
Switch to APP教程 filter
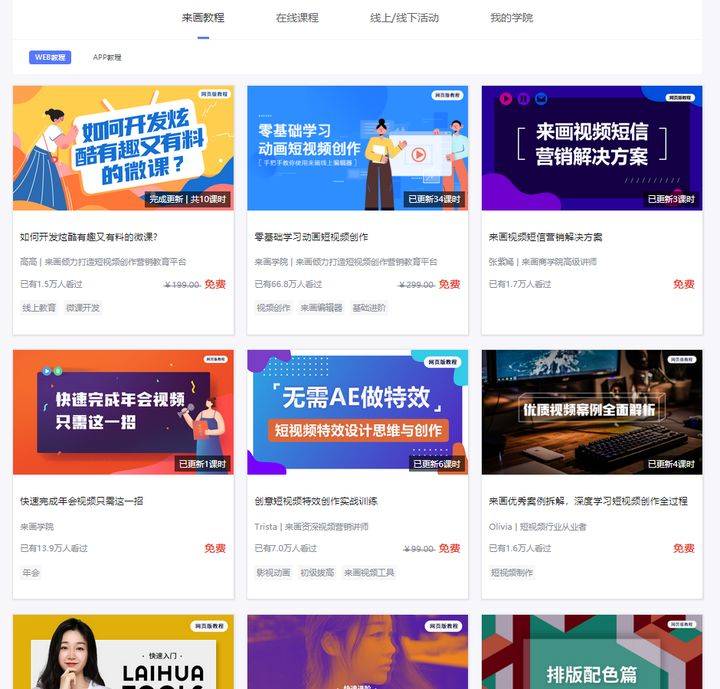[107, 57]
